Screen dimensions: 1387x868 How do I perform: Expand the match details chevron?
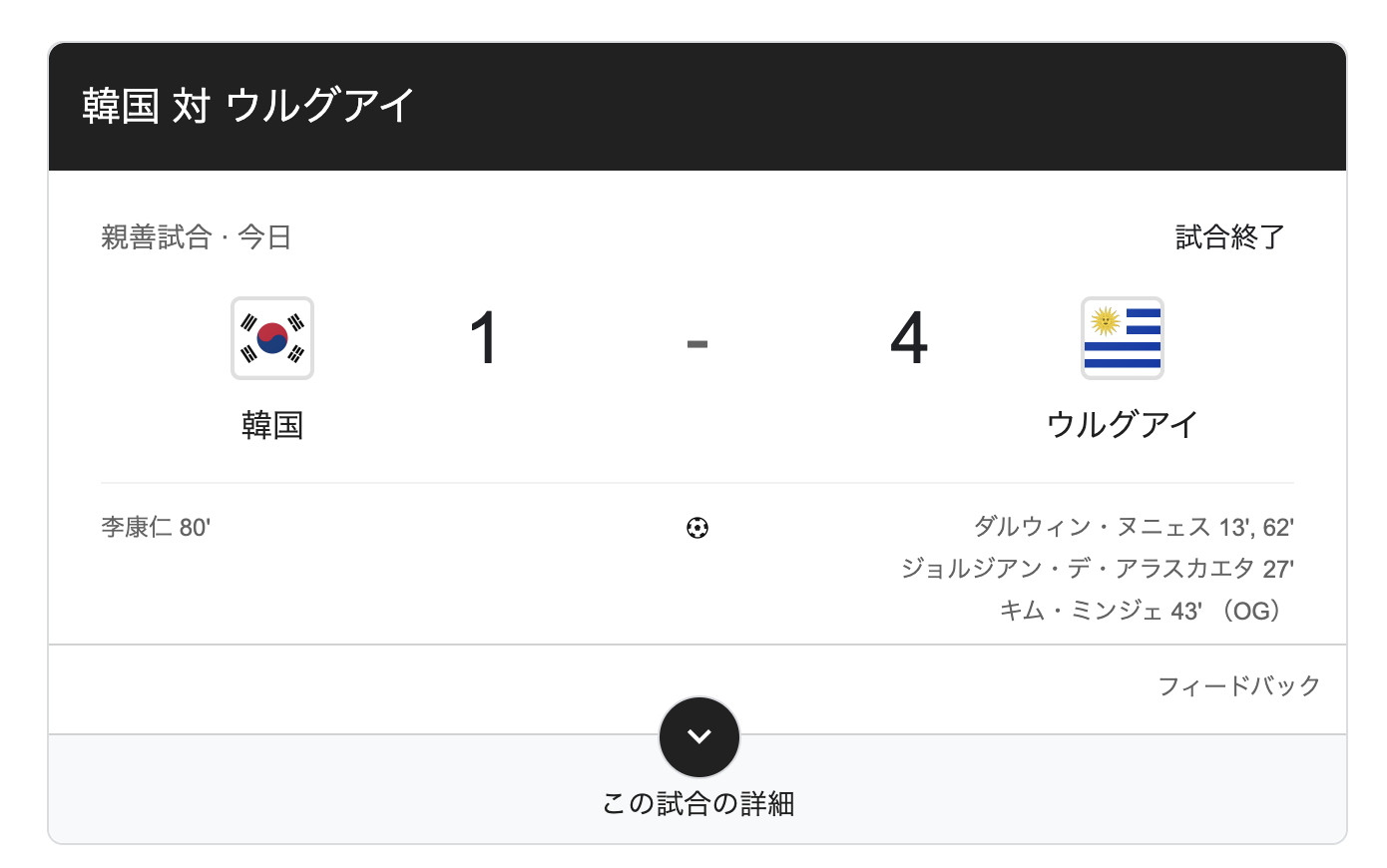698,736
